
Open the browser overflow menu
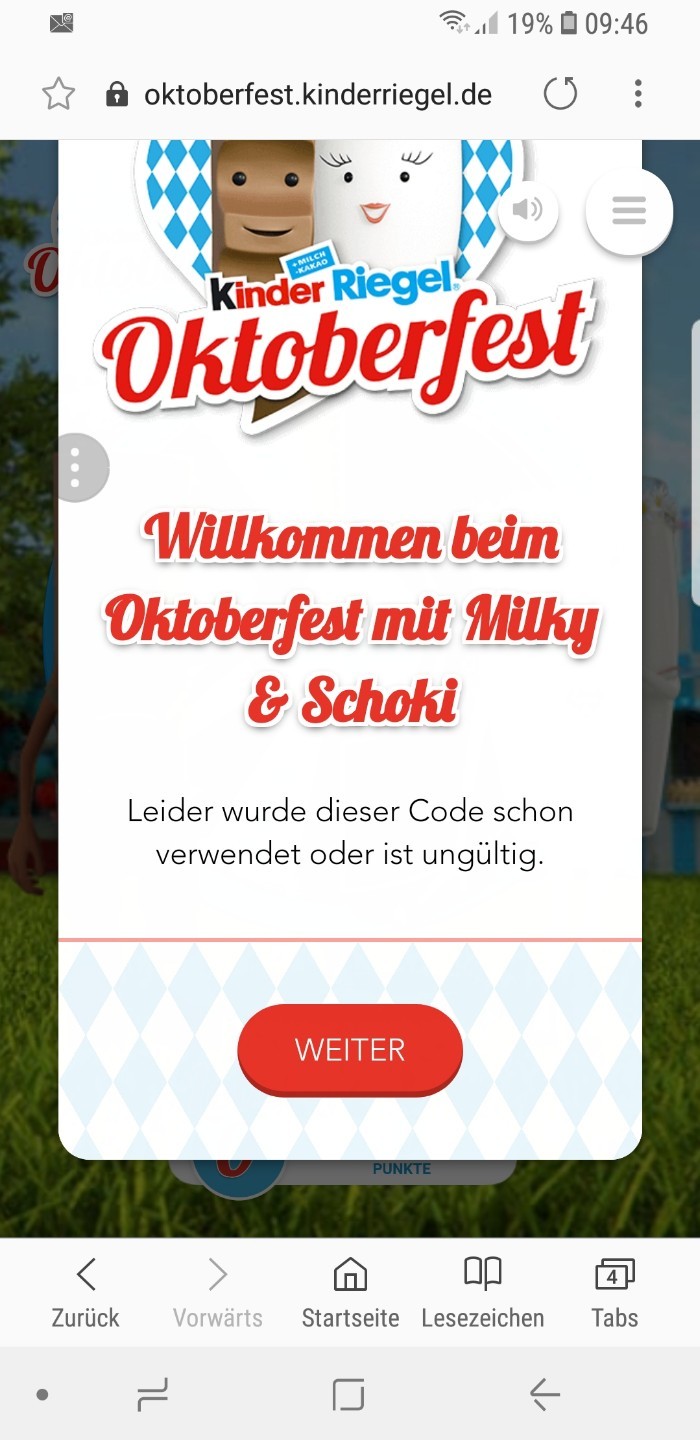638,94
